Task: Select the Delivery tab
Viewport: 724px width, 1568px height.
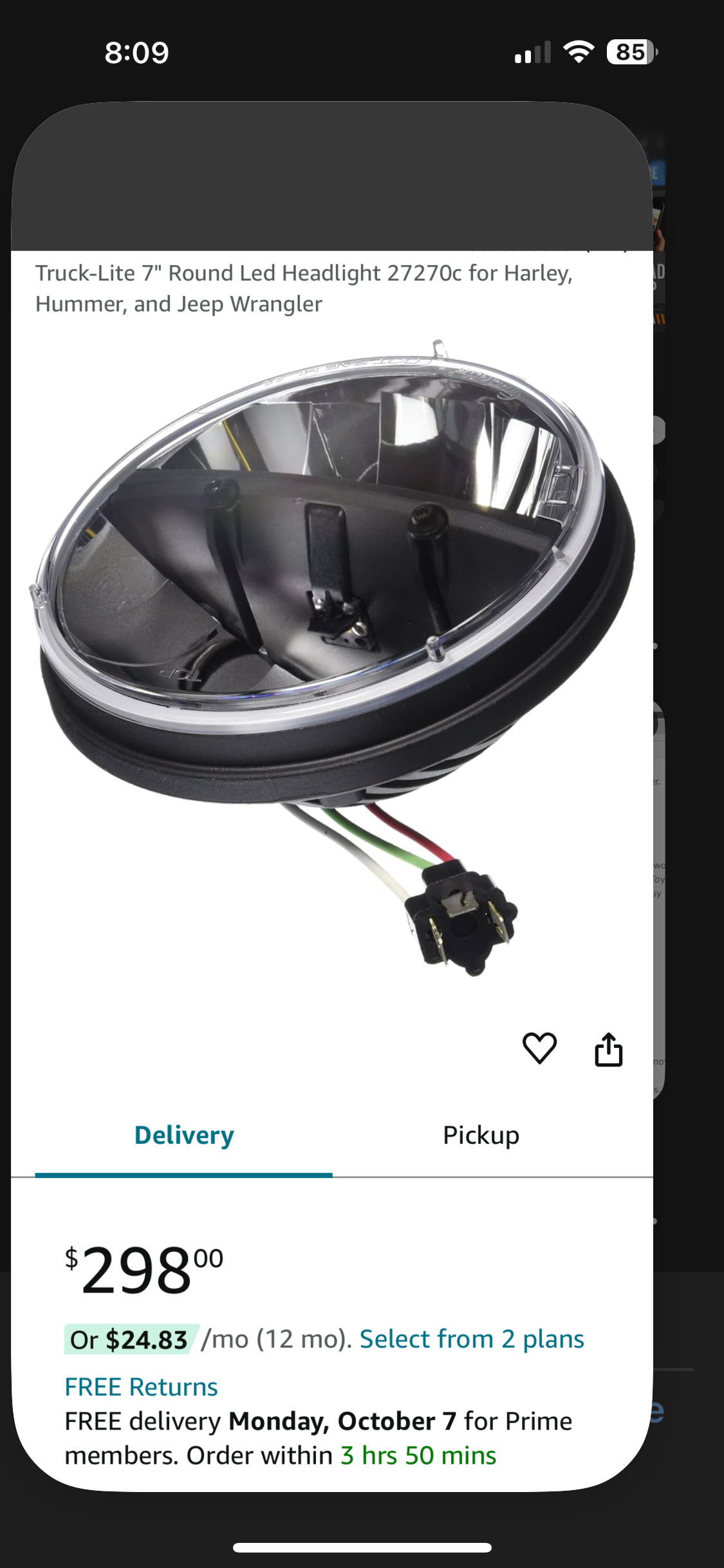Action: pyautogui.click(x=184, y=1135)
